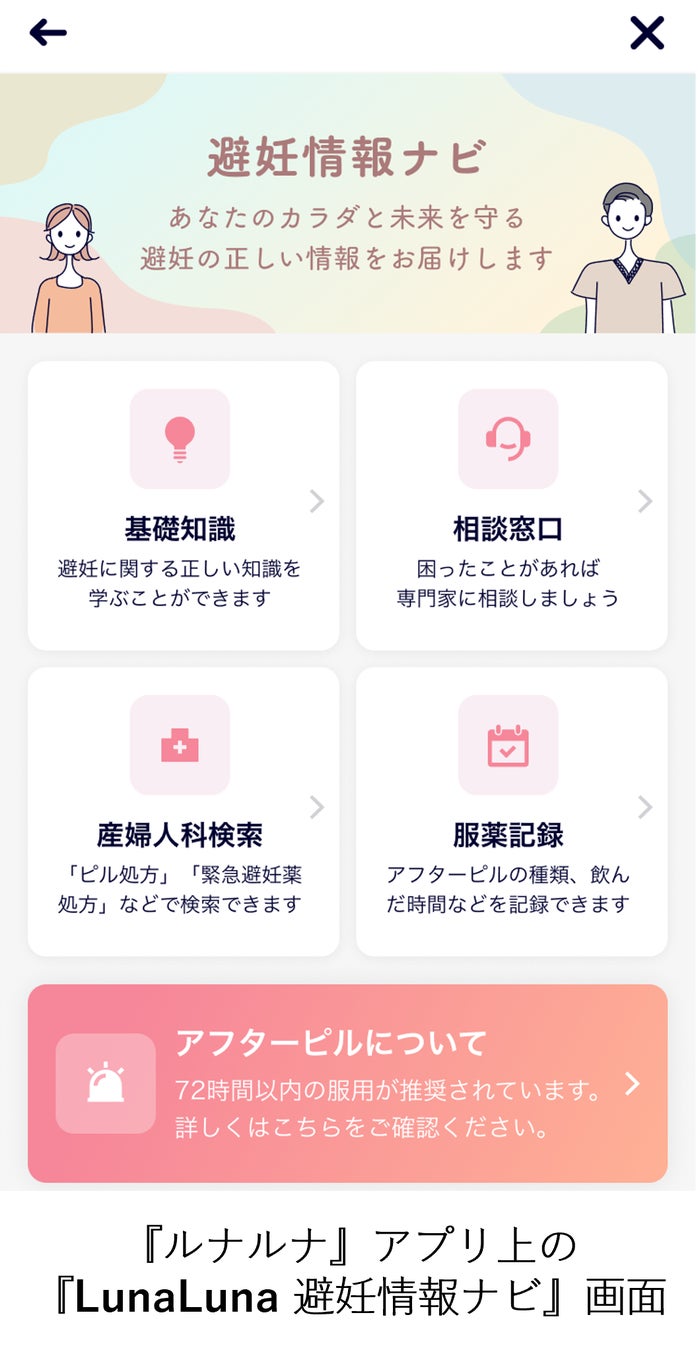Select the 産婦人科検索 card
This screenshot has height=1350, width=698.
tap(183, 811)
